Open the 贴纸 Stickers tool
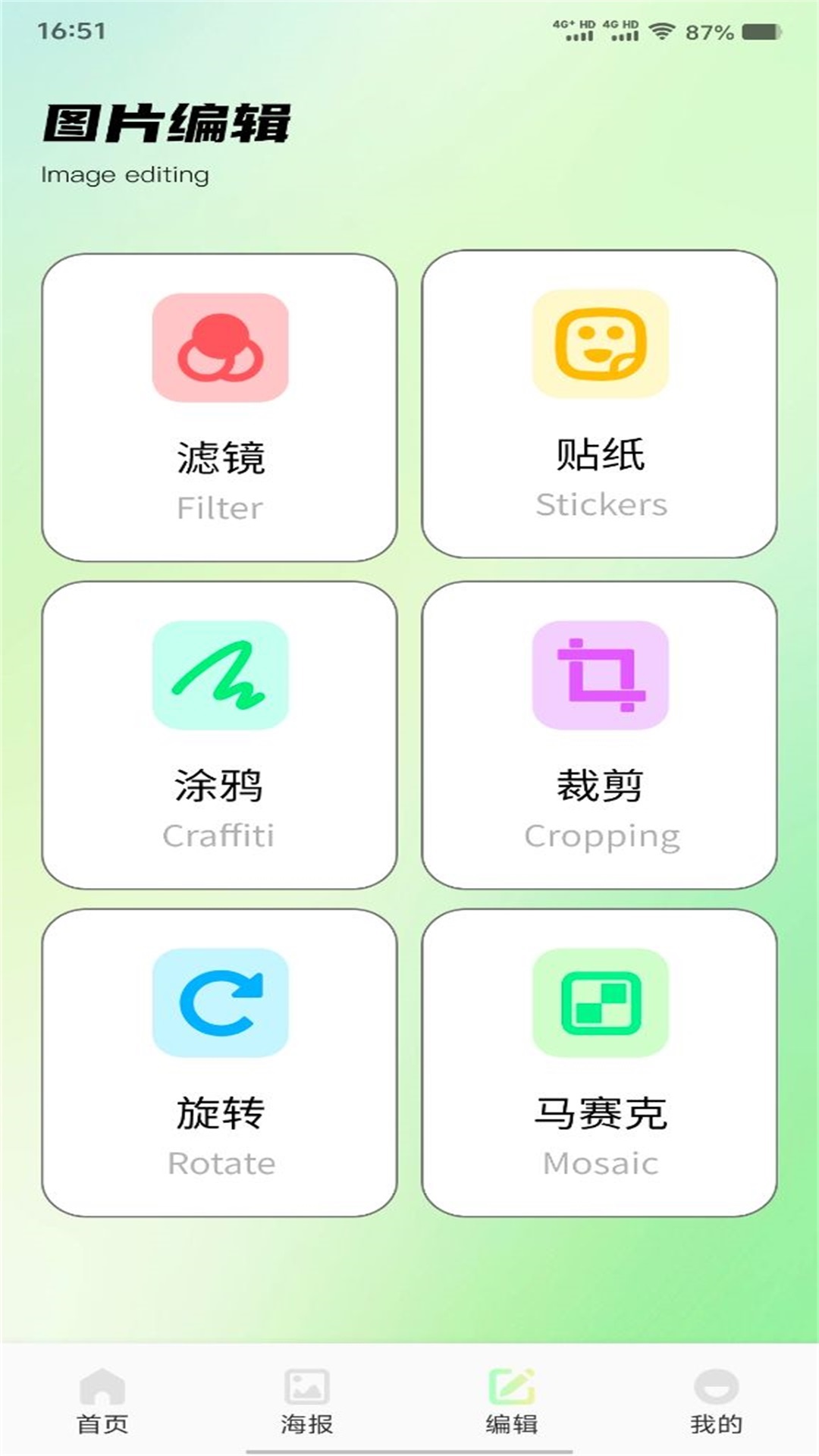Screen dimensions: 819x1456 pos(600,405)
